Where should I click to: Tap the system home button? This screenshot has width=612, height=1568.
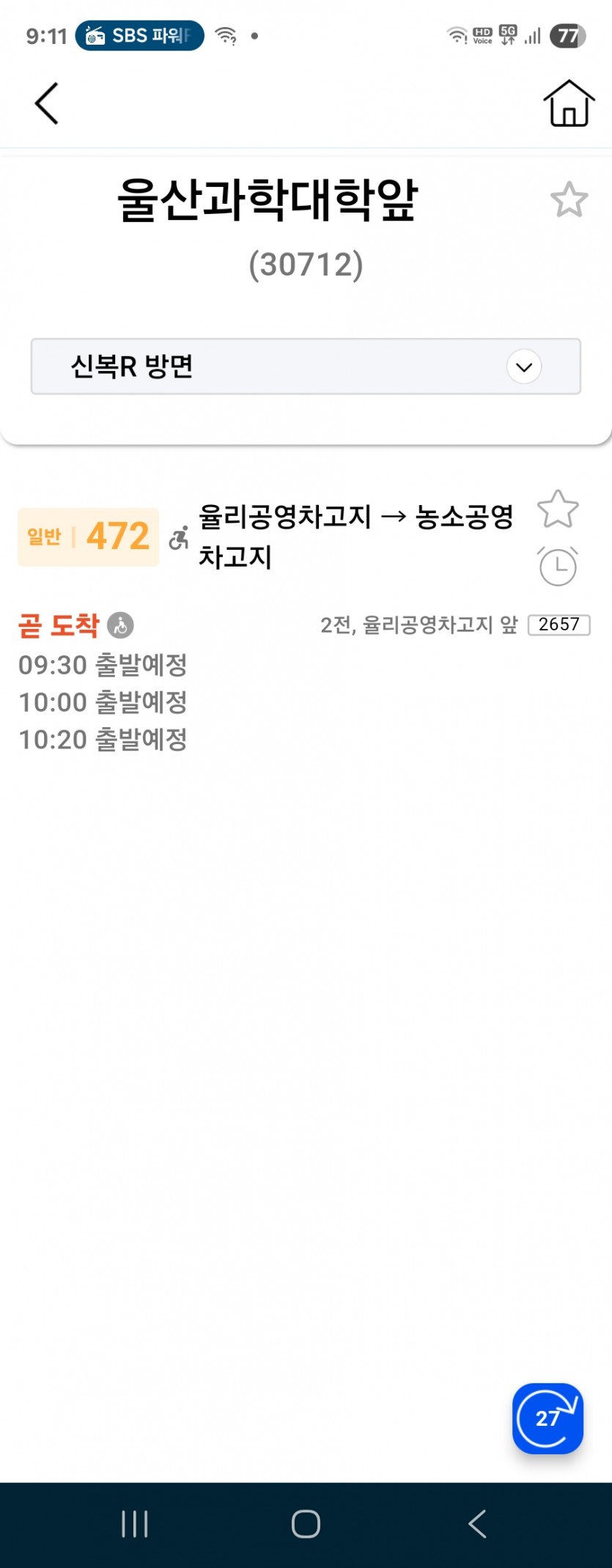click(x=306, y=1524)
